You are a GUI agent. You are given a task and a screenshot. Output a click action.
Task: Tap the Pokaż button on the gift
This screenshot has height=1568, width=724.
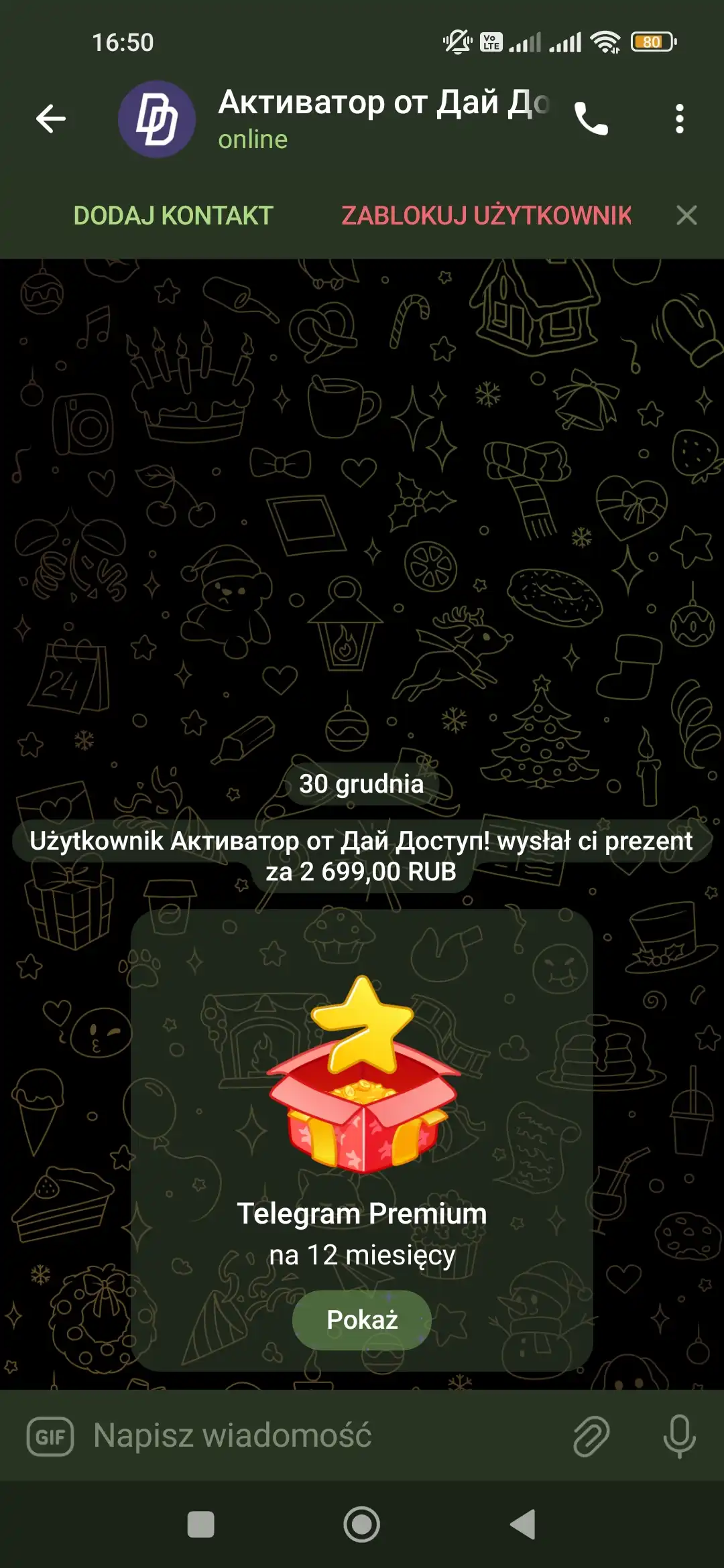click(x=362, y=1320)
